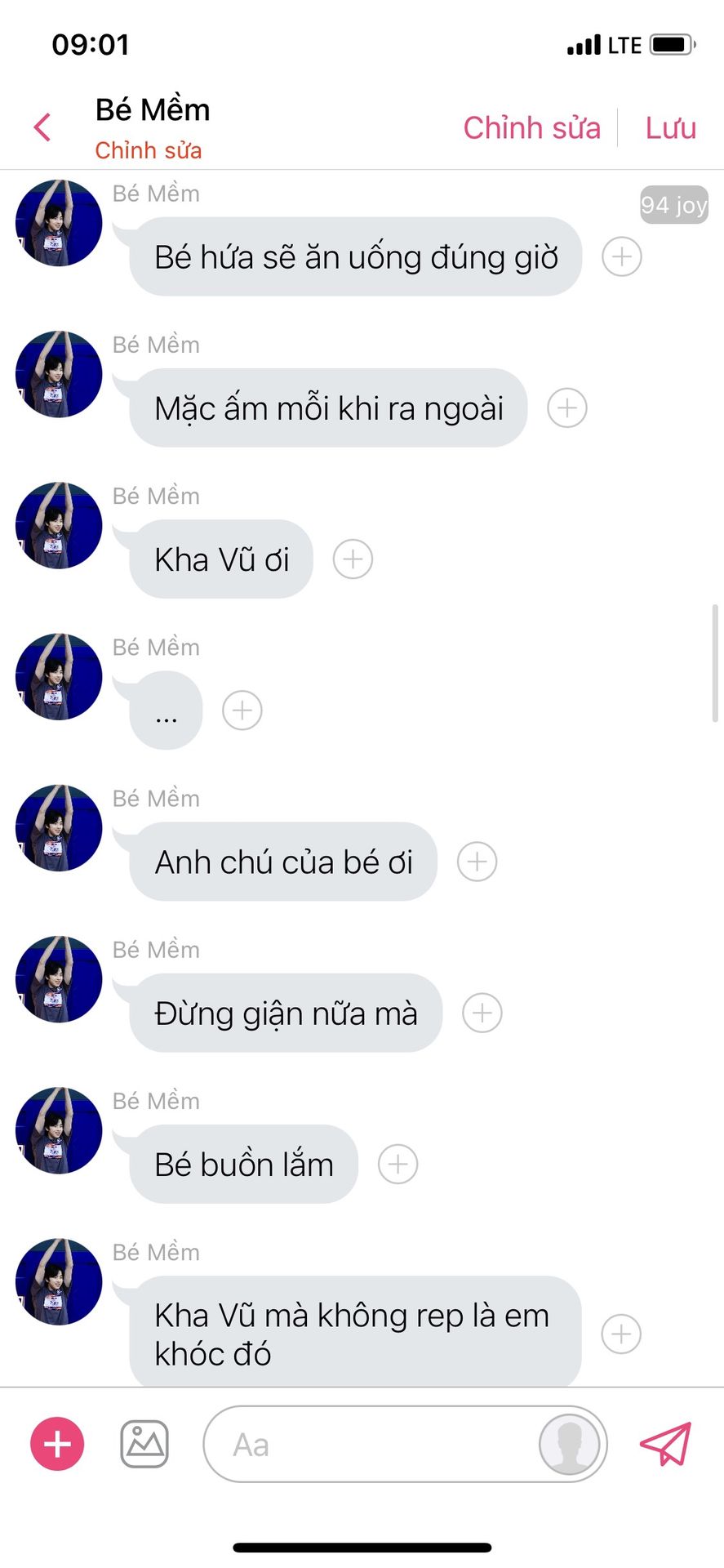This screenshot has width=724, height=1568.
Task: Go back with the pink arrow
Action: tap(42, 127)
